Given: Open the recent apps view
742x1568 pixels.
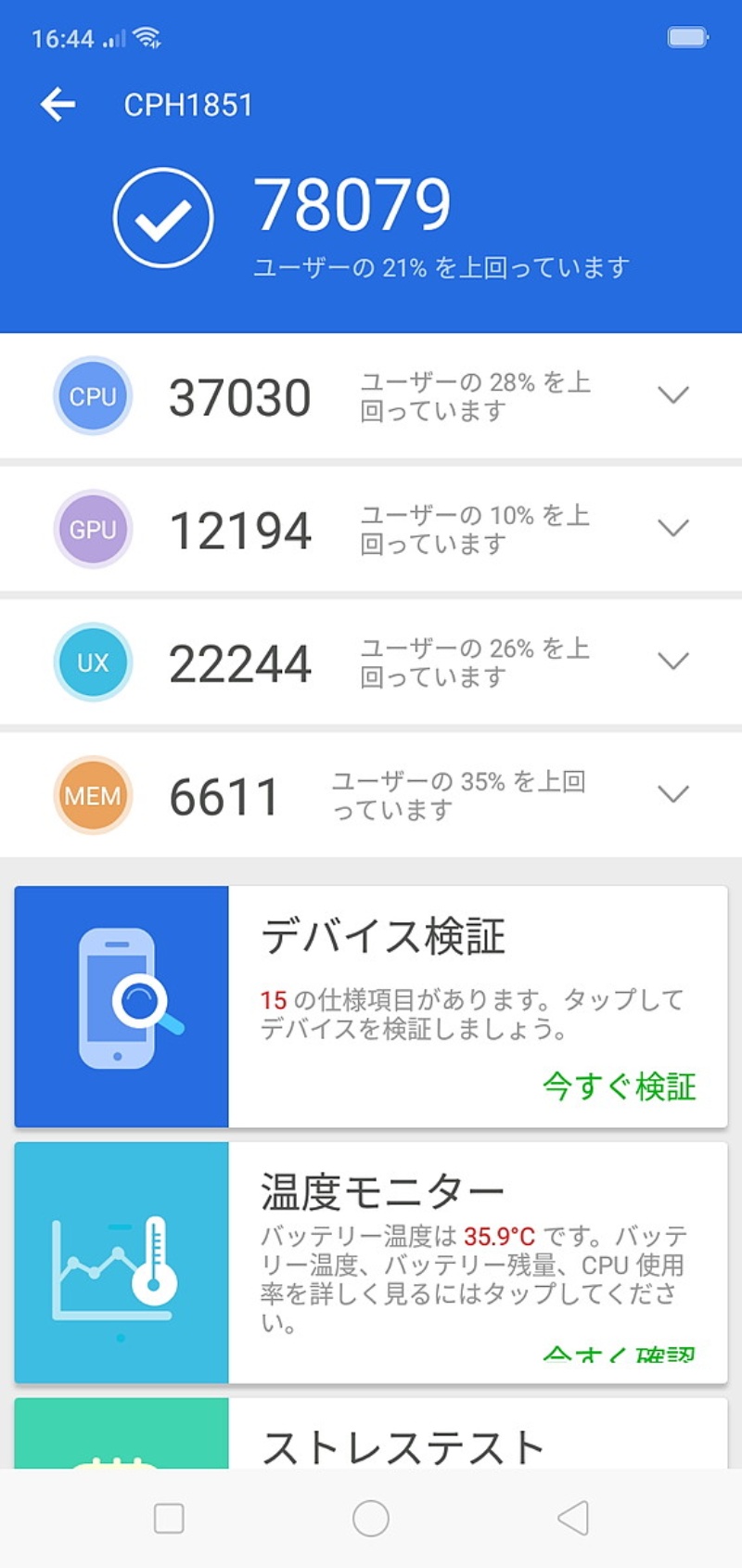Looking at the screenshot, I should tap(169, 1519).
